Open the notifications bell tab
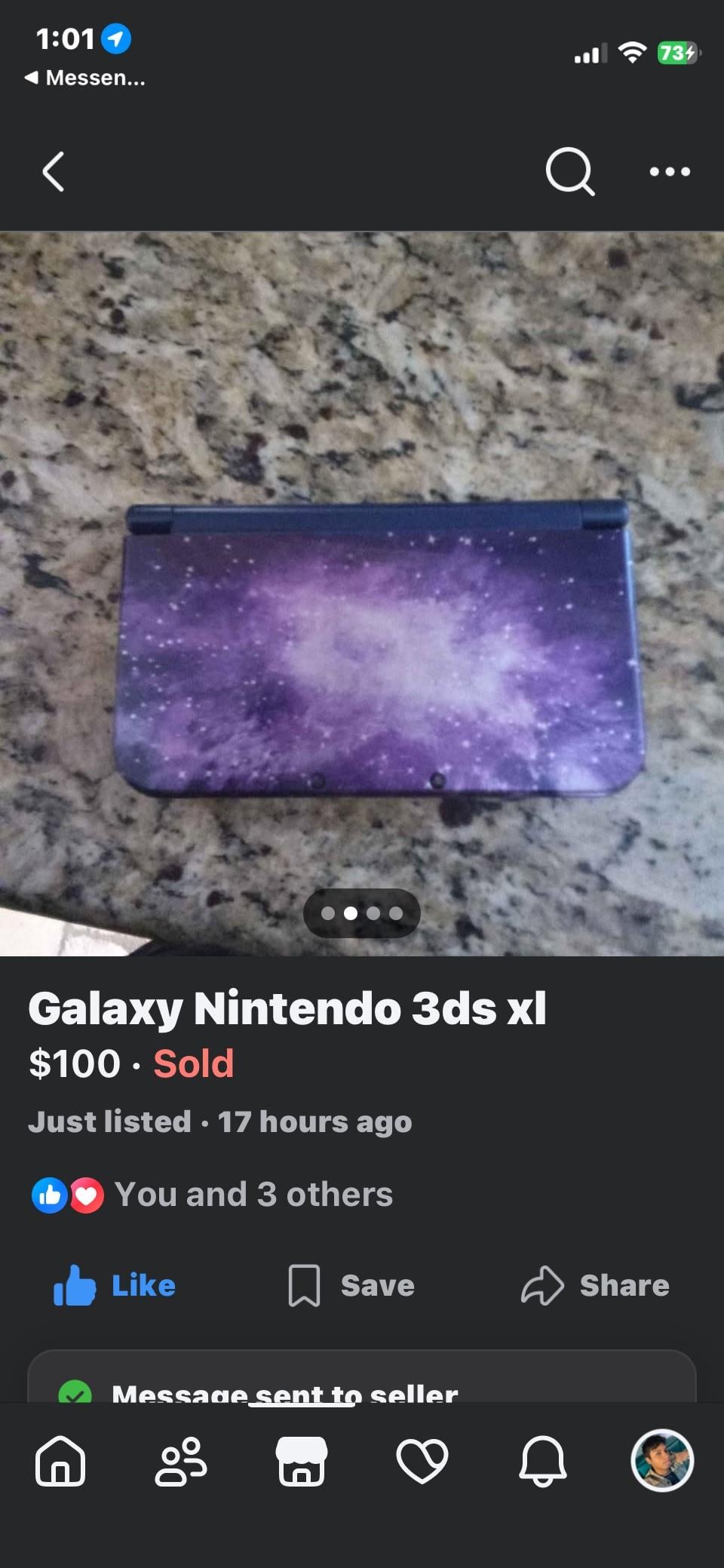 [x=542, y=1461]
